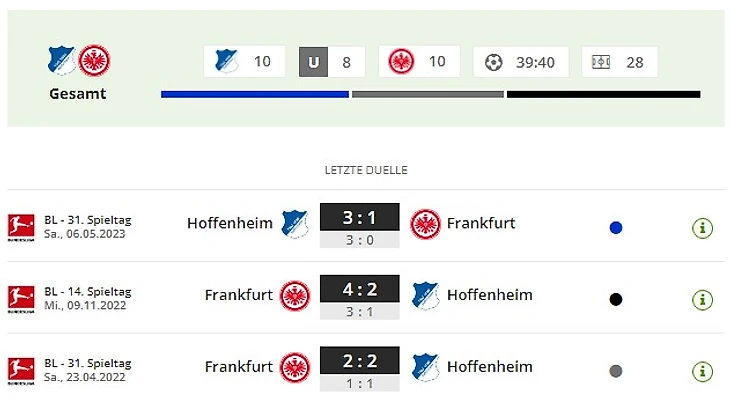Open match info for the 06.05.2023 game

(x=702, y=227)
